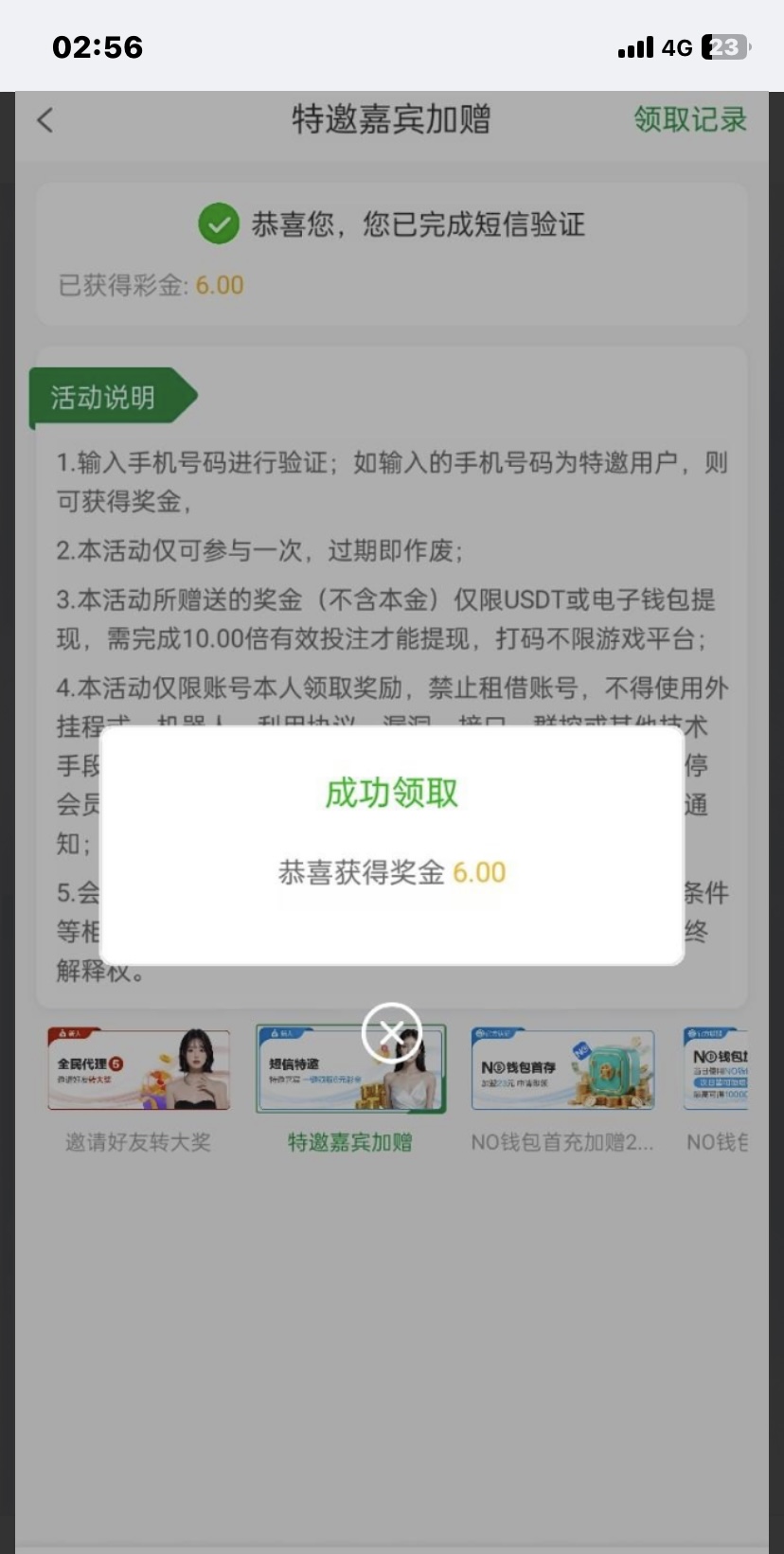Open 领取记录 claim history
This screenshot has height=1554, width=784.
(689, 120)
